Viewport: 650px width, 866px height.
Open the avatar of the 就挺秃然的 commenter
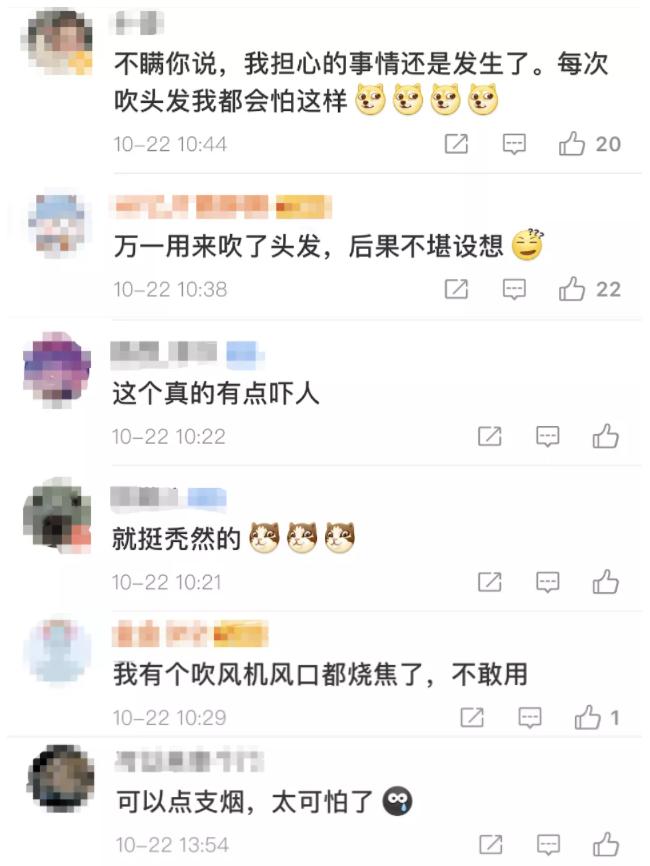(59, 515)
